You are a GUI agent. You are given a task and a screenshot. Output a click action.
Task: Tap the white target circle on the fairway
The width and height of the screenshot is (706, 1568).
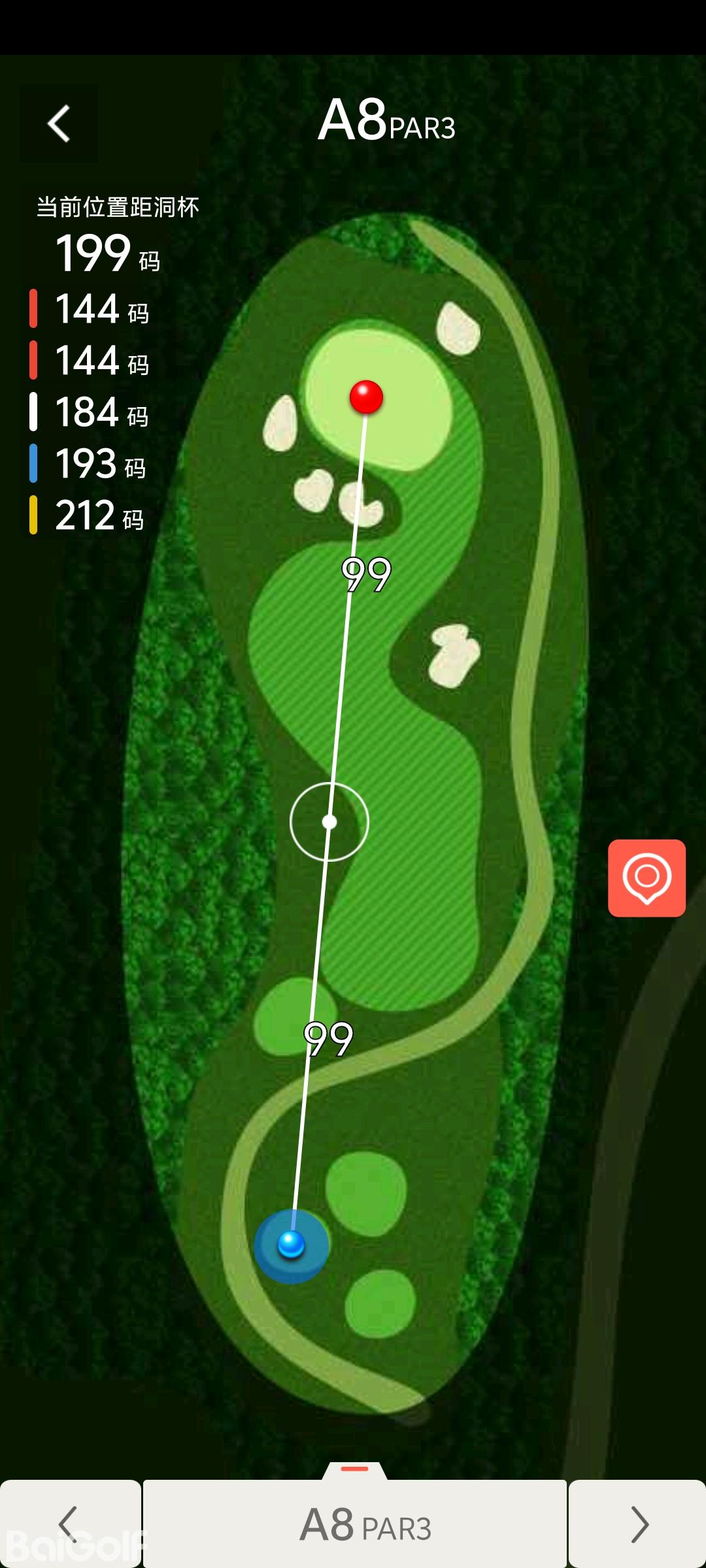[x=329, y=822]
